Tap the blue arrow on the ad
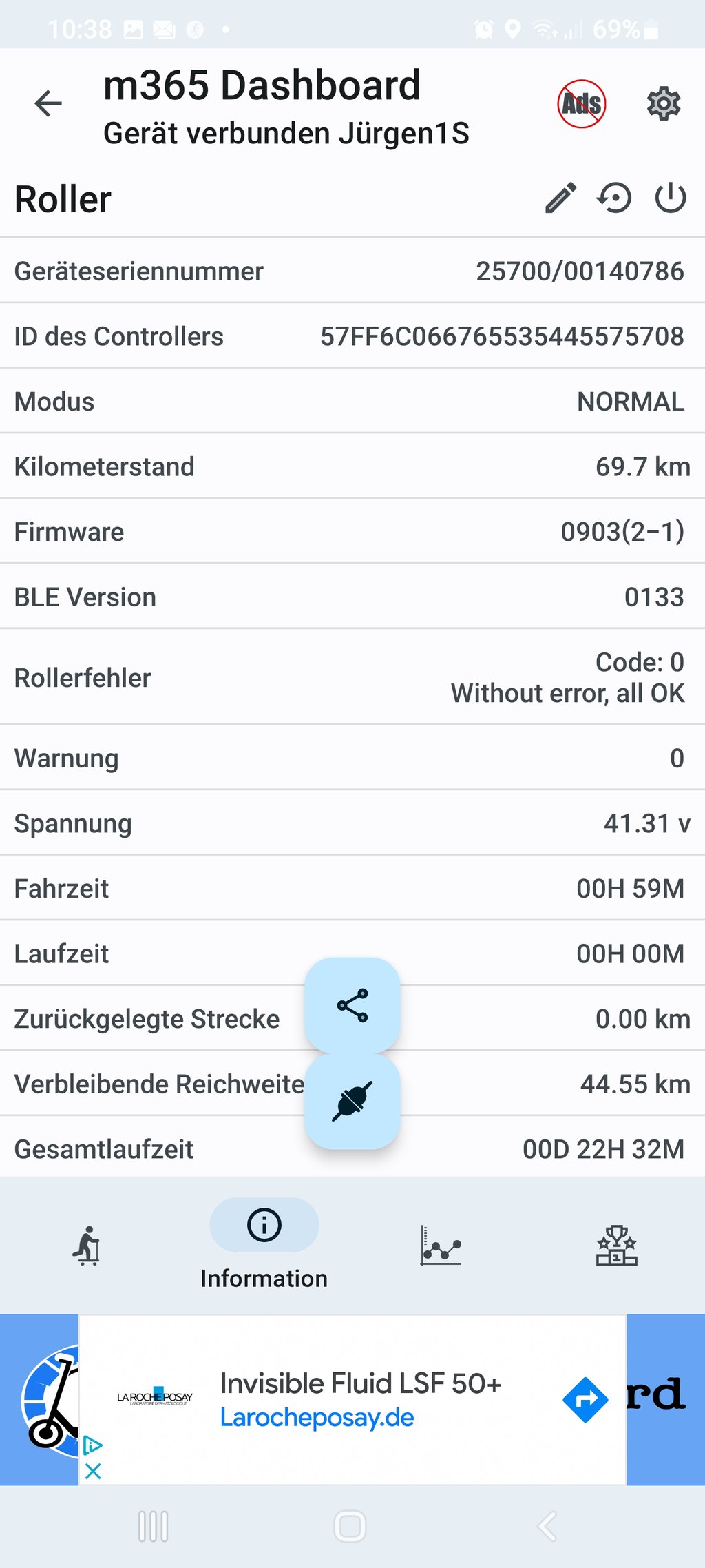 [x=585, y=1400]
